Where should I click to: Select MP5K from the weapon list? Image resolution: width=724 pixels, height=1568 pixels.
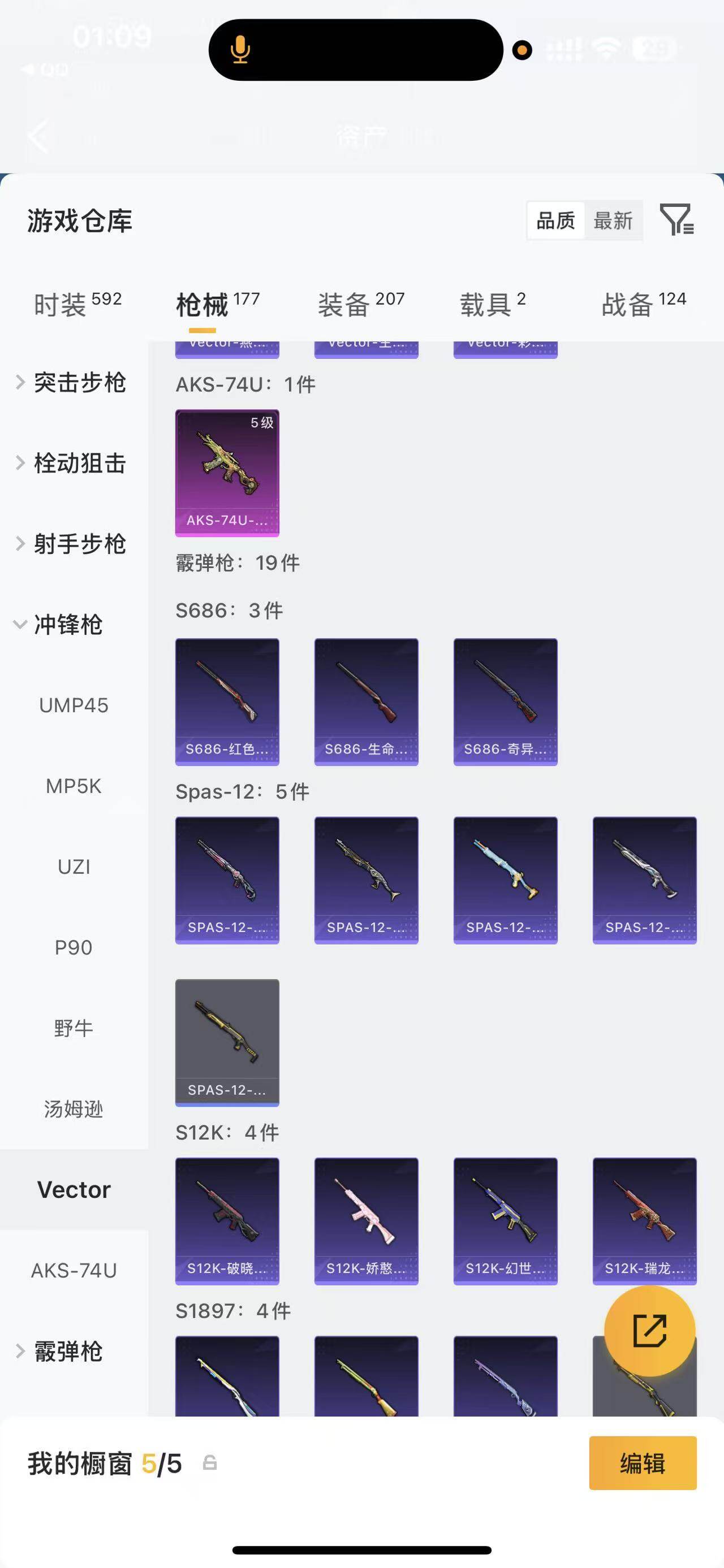(74, 786)
